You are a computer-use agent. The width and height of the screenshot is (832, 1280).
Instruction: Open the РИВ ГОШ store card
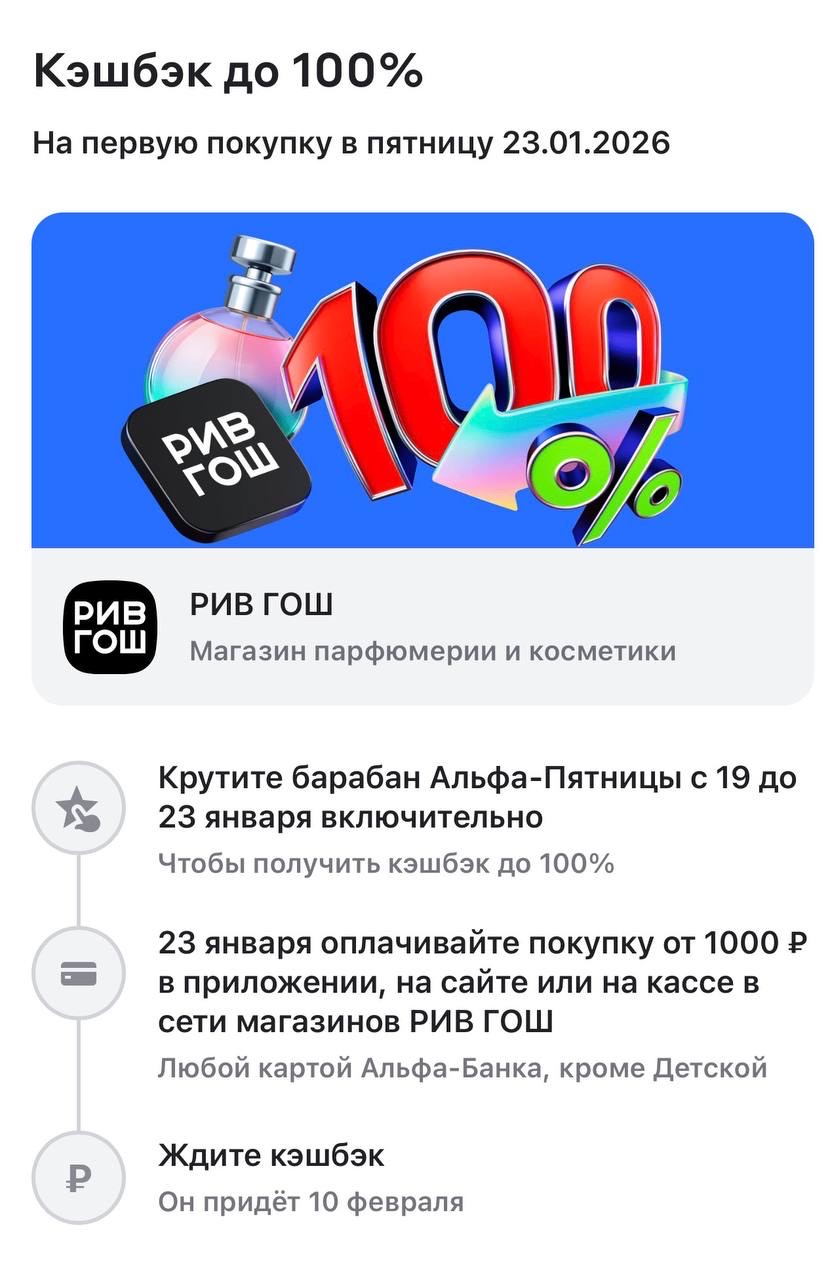pyautogui.click(x=422, y=626)
